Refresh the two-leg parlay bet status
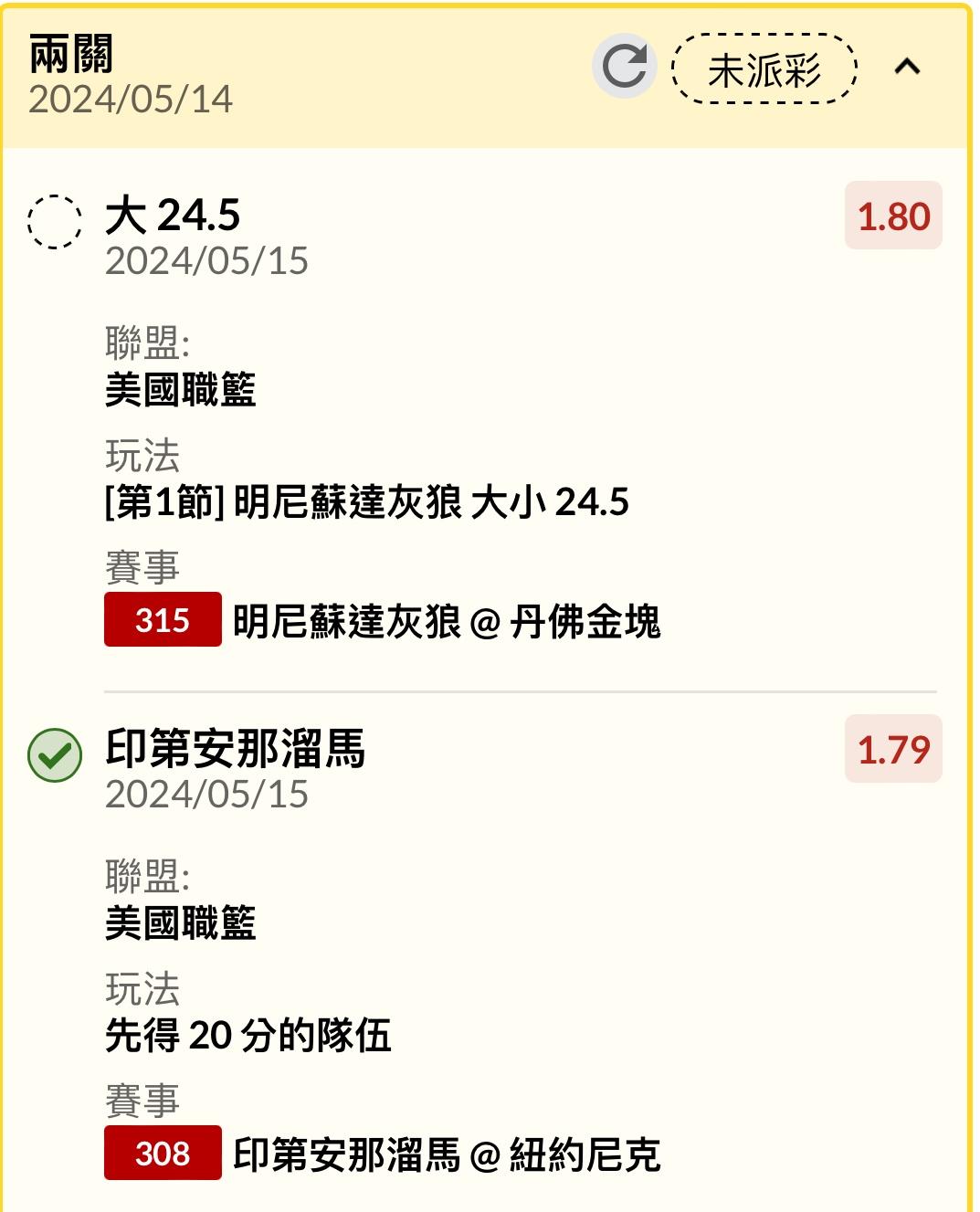This screenshot has height=1212, width=980. click(x=625, y=67)
